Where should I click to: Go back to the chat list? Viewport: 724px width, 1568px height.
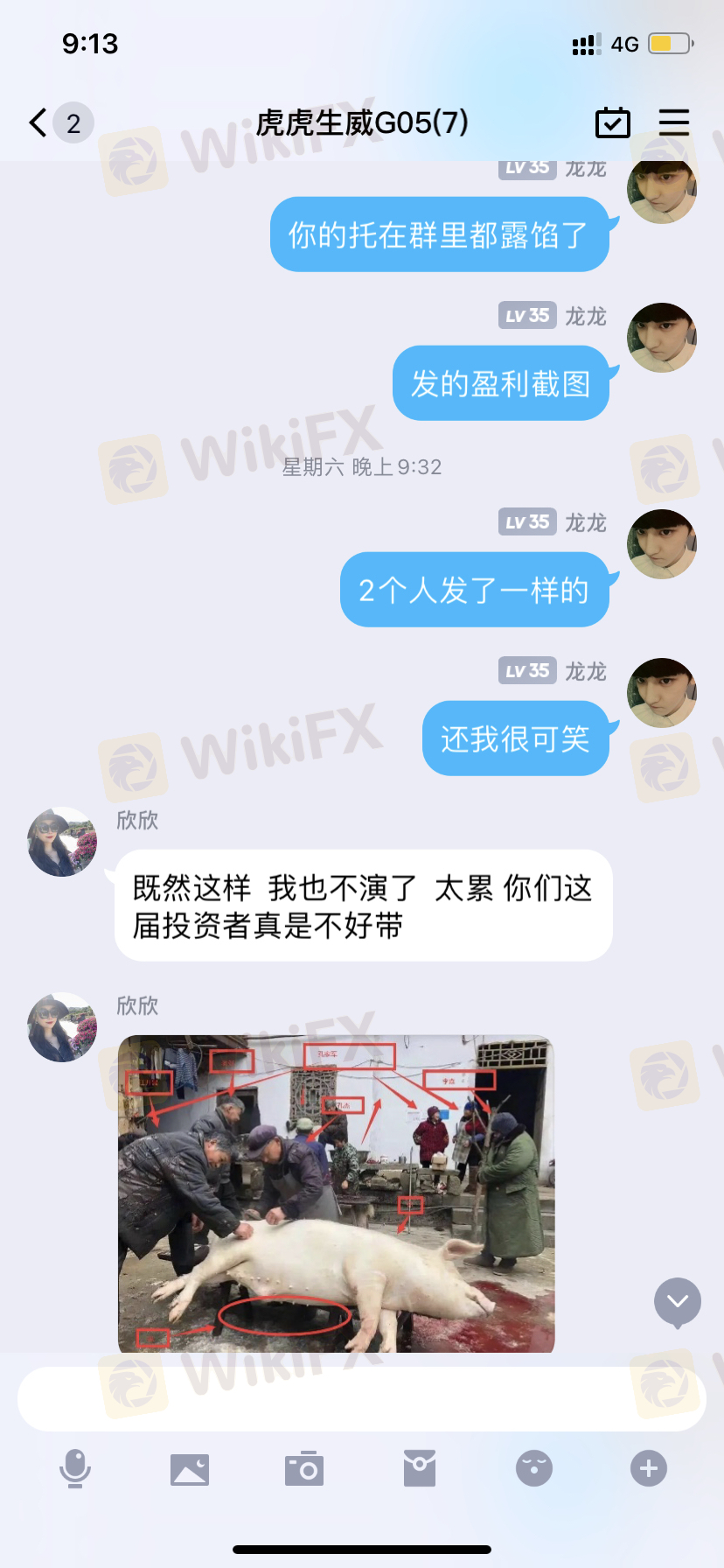coord(38,123)
